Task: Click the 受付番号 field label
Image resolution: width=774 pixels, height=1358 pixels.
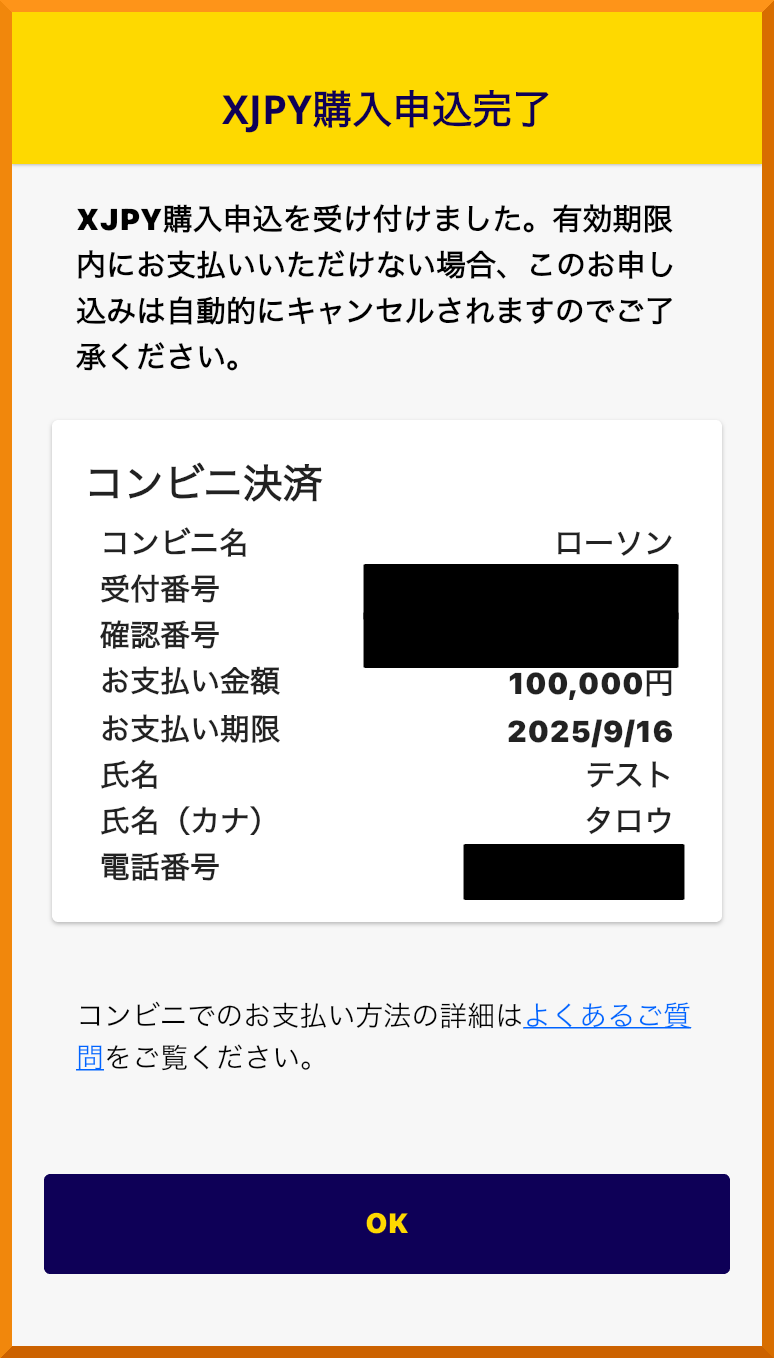Action: click(x=157, y=590)
